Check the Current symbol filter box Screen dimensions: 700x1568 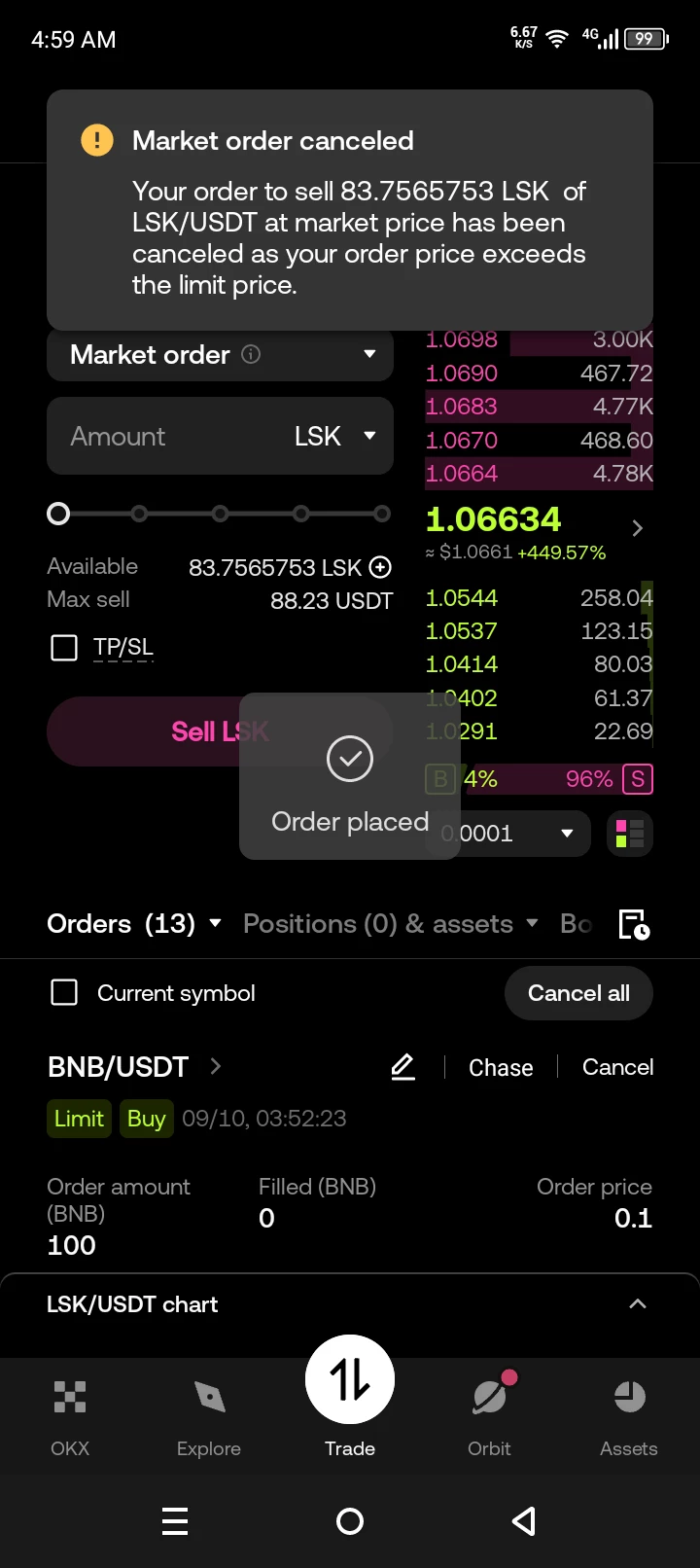coord(64,992)
